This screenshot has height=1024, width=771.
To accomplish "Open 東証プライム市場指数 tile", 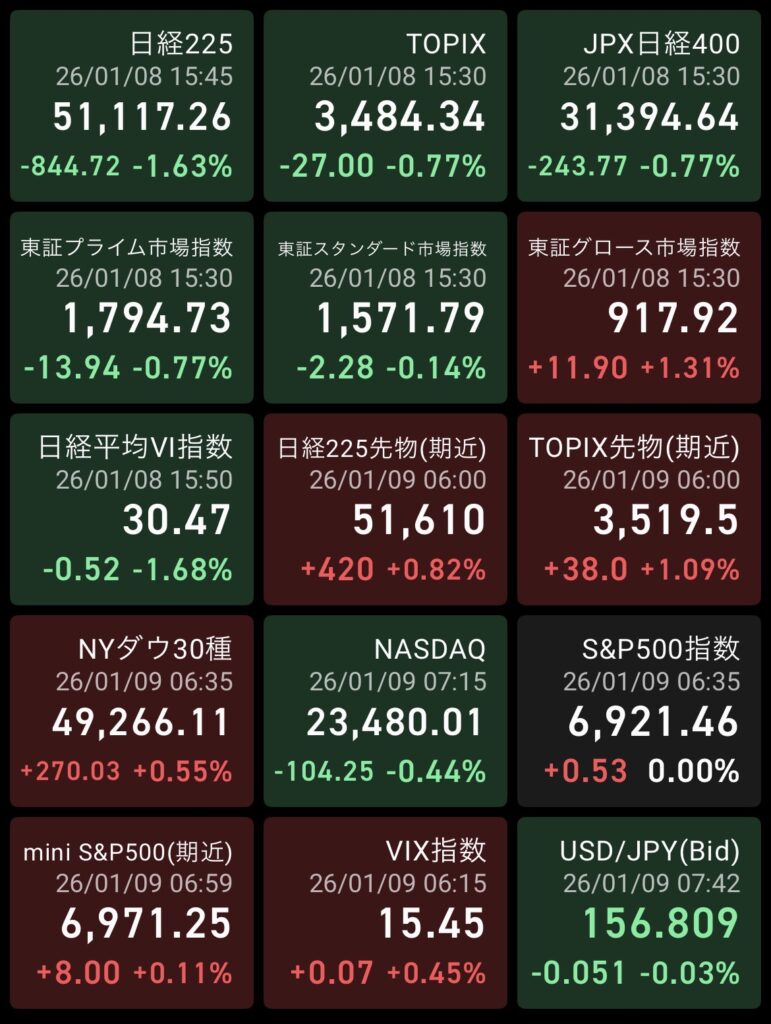I will pos(132,307).
